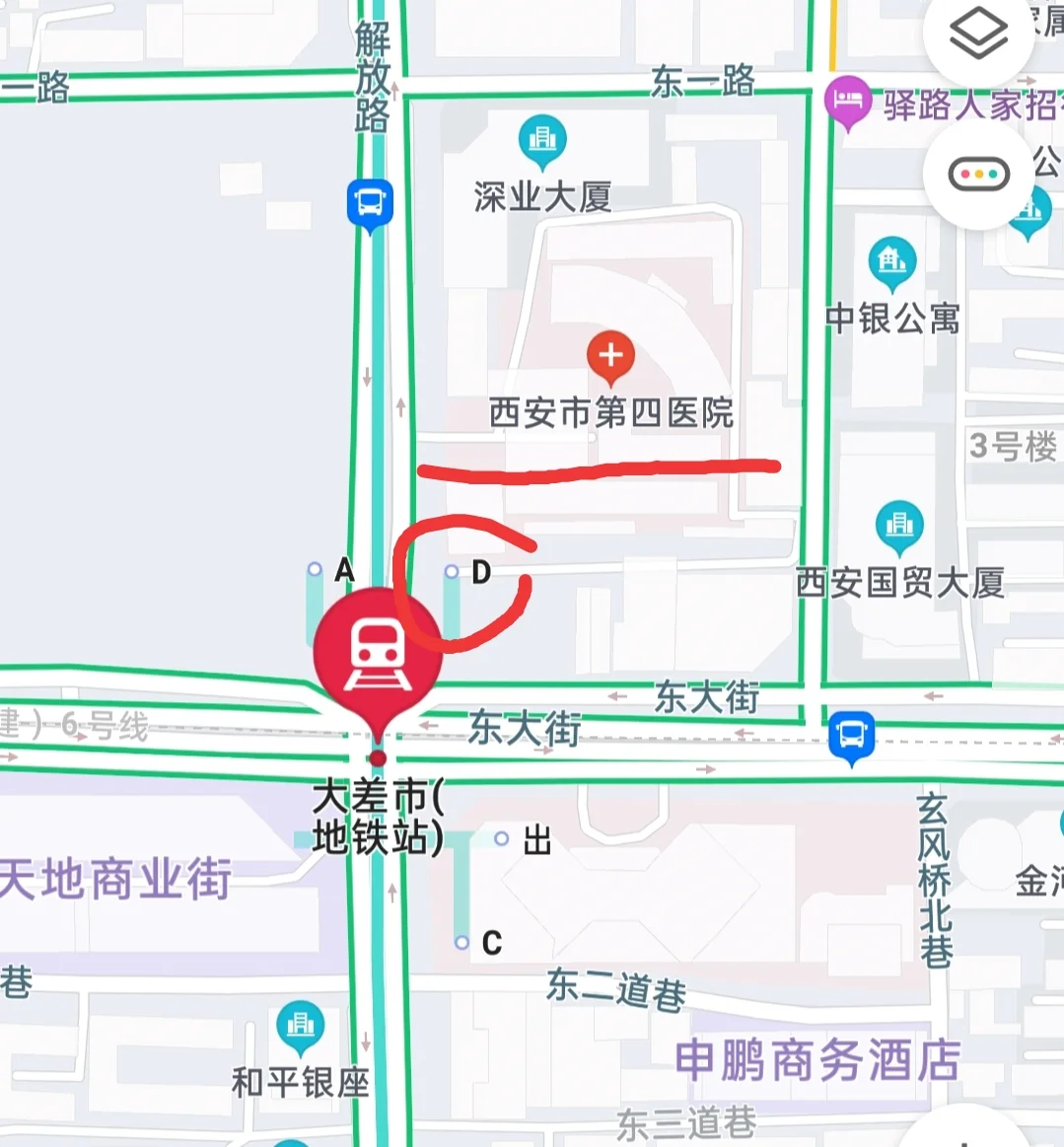Open the more options ellipsis control
Image resolution: width=1064 pixels, height=1147 pixels.
pos(977,172)
